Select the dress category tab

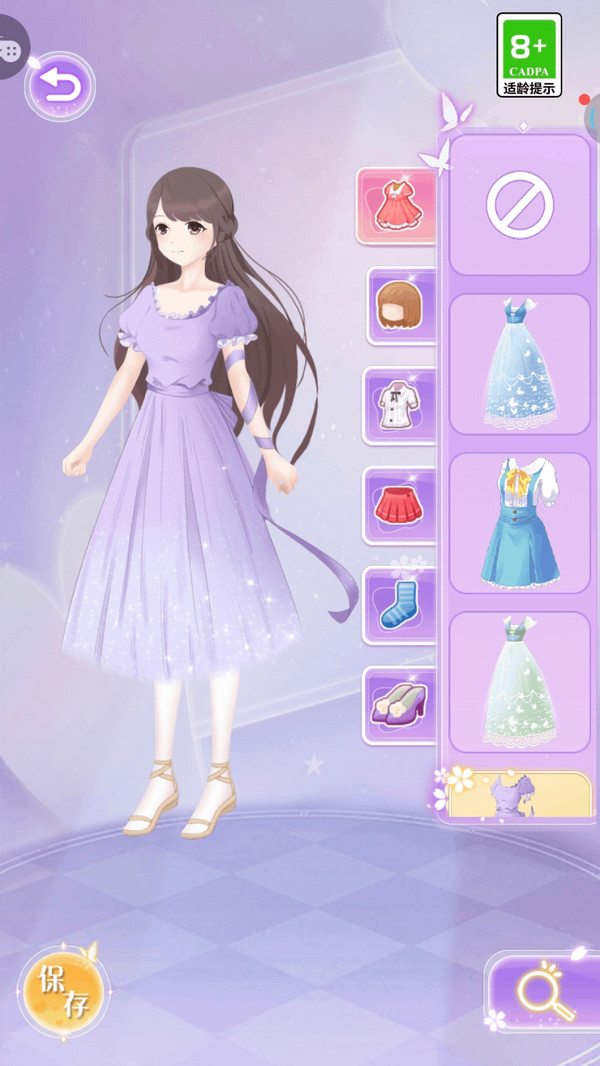(x=397, y=205)
